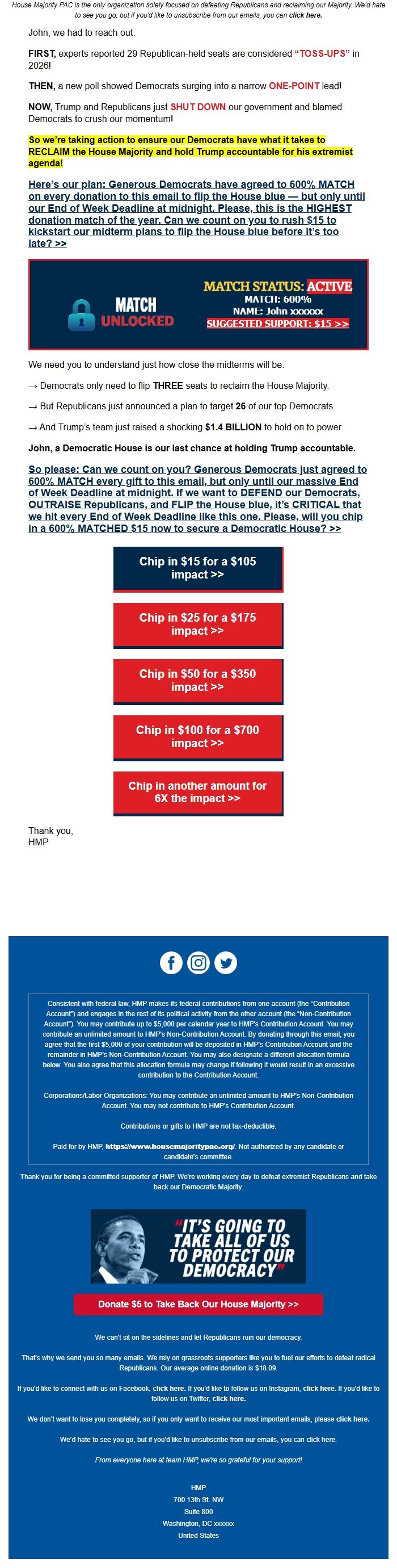The height and width of the screenshot is (1568, 397).
Task: Open the Twitter icon in footer
Action: (226, 962)
